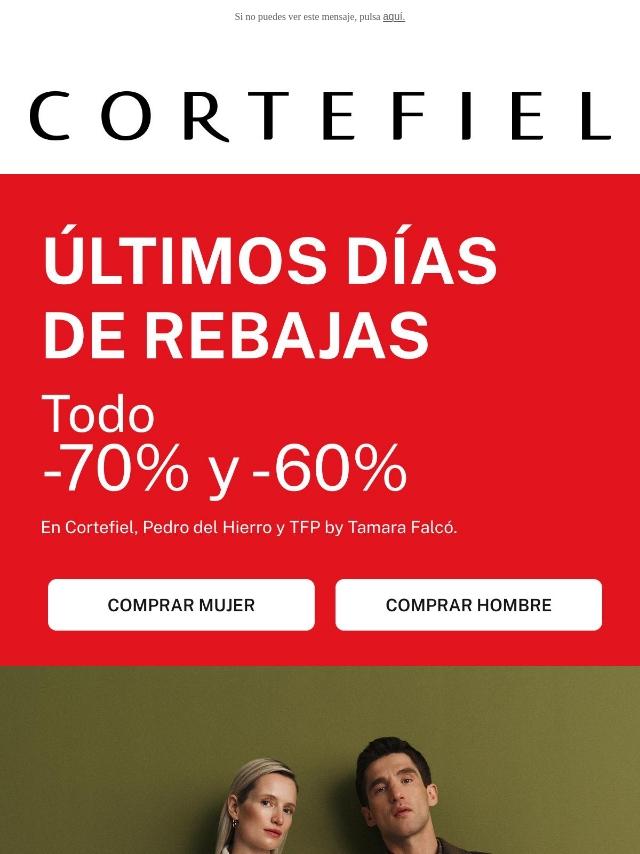Tap the COMPRAR HOMBRE button
Viewport: 640px width, 854px height.
468,605
